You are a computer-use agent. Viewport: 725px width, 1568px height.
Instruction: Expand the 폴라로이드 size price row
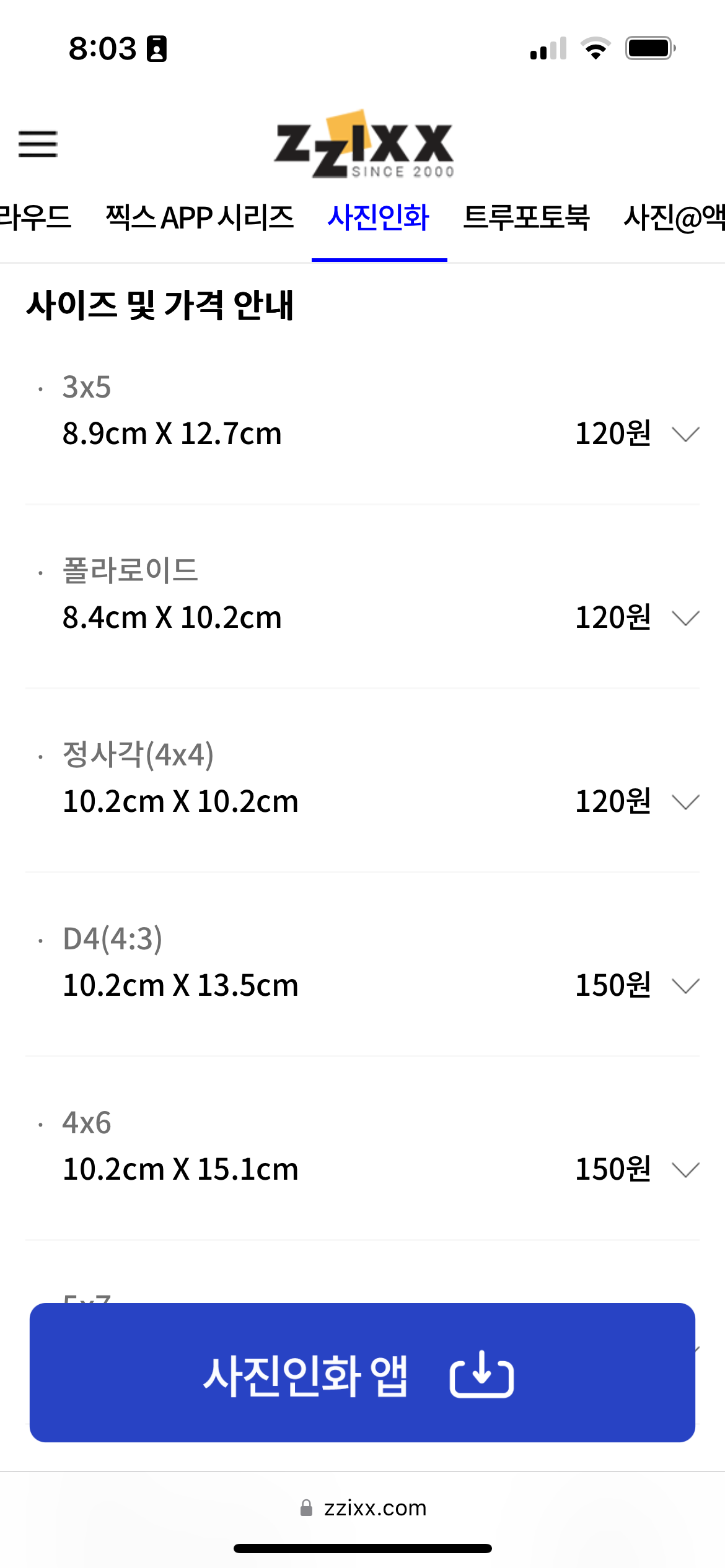(x=362, y=596)
